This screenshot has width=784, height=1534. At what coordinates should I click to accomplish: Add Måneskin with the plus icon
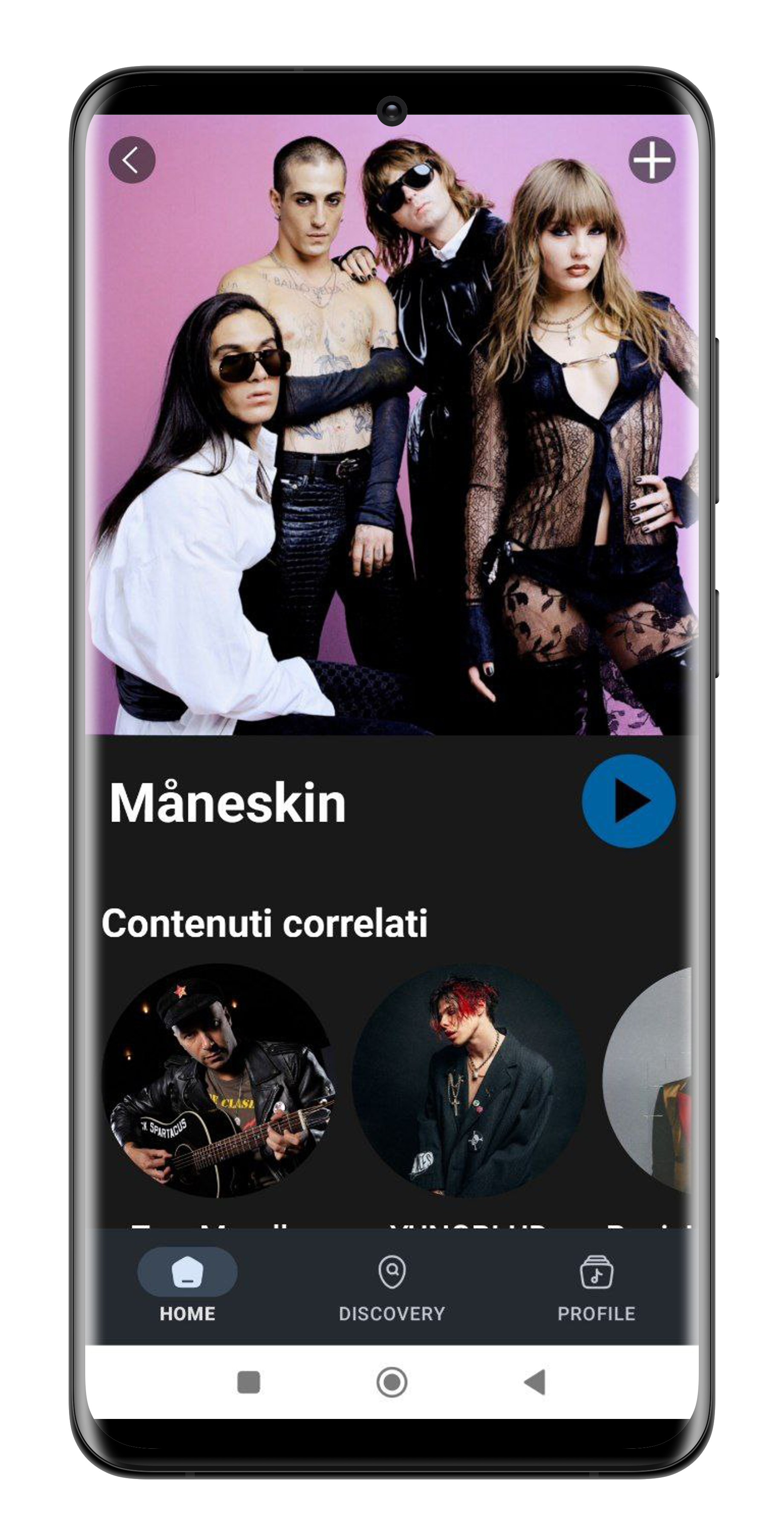pos(652,160)
